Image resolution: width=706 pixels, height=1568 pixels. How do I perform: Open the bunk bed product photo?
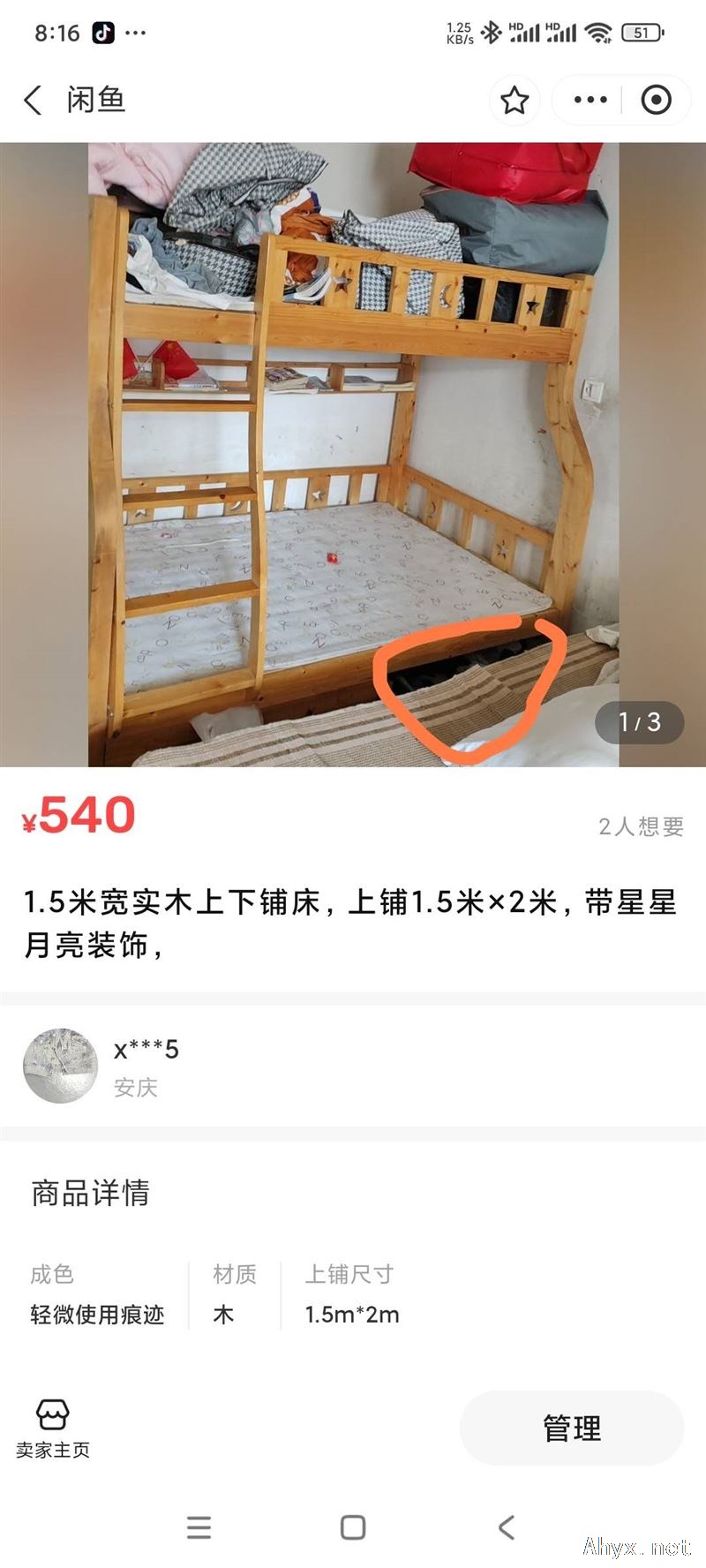(353, 454)
